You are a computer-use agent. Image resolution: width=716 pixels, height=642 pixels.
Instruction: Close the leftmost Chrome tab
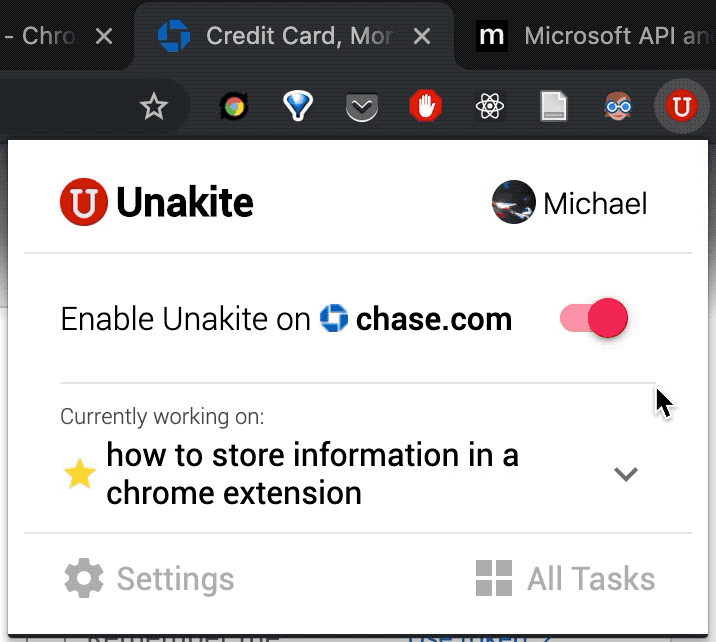point(103,37)
